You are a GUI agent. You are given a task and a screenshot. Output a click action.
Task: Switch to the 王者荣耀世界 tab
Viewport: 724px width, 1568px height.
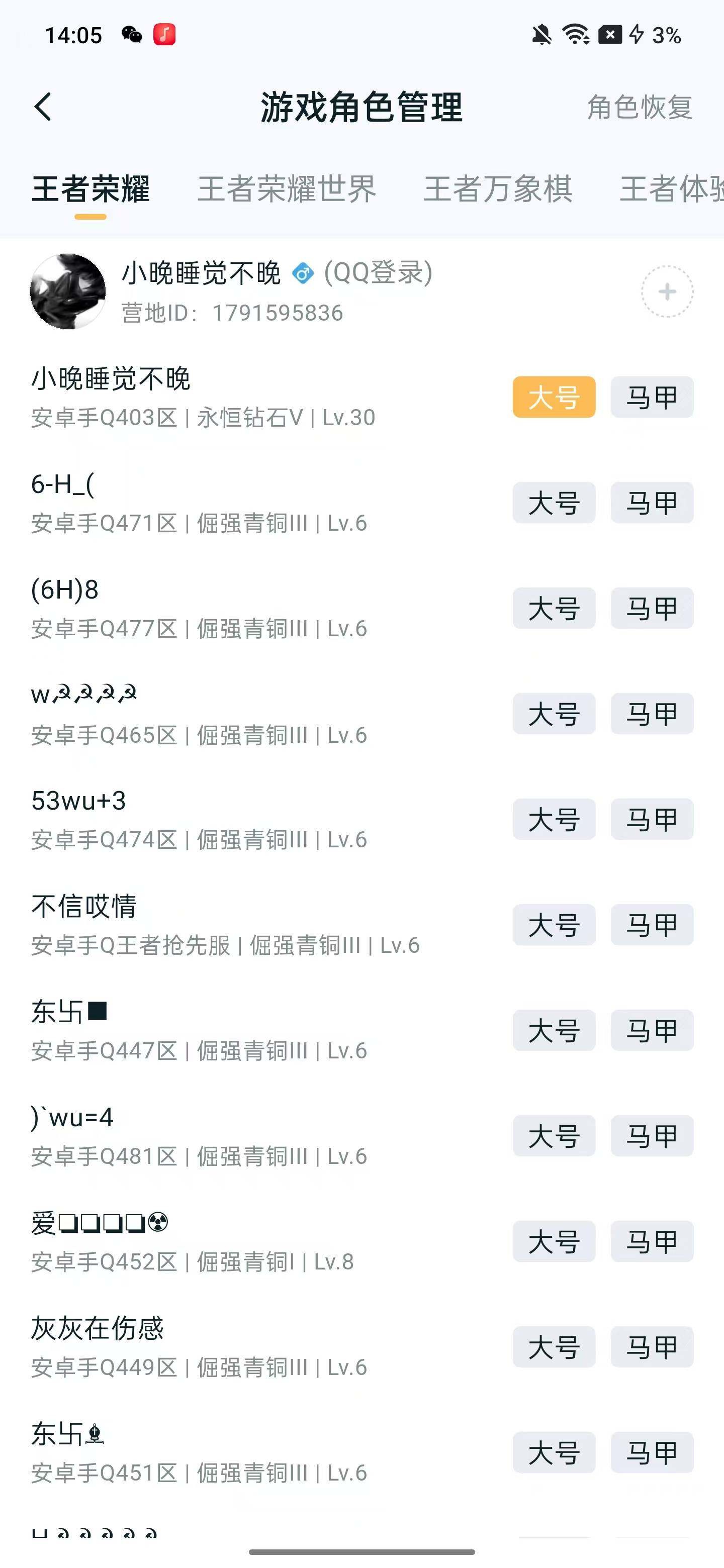click(x=287, y=188)
